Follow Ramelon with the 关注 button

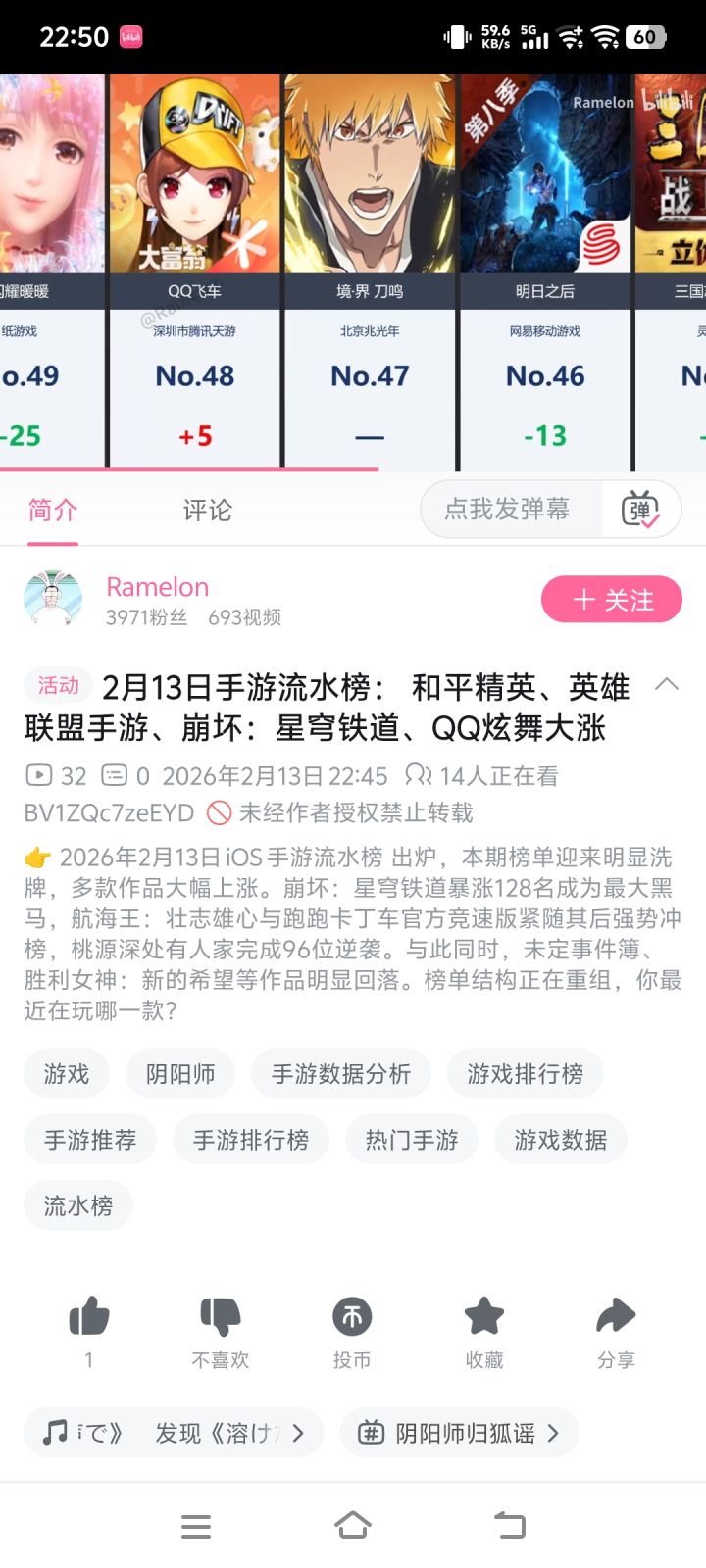point(612,599)
